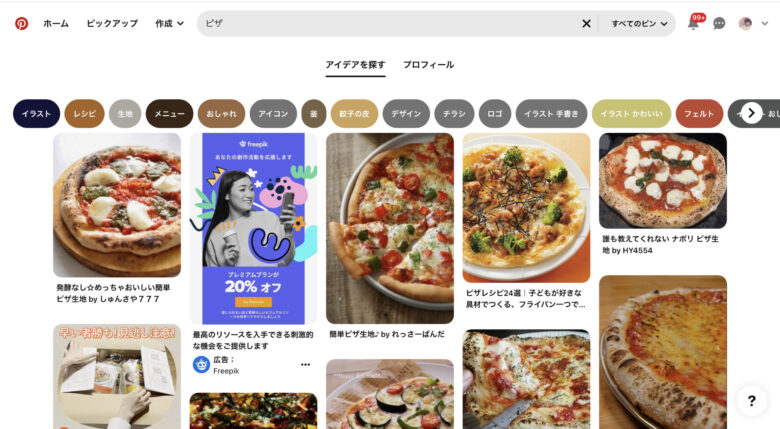Expand the 作成 dropdown
This screenshot has width=780, height=429.
point(169,23)
